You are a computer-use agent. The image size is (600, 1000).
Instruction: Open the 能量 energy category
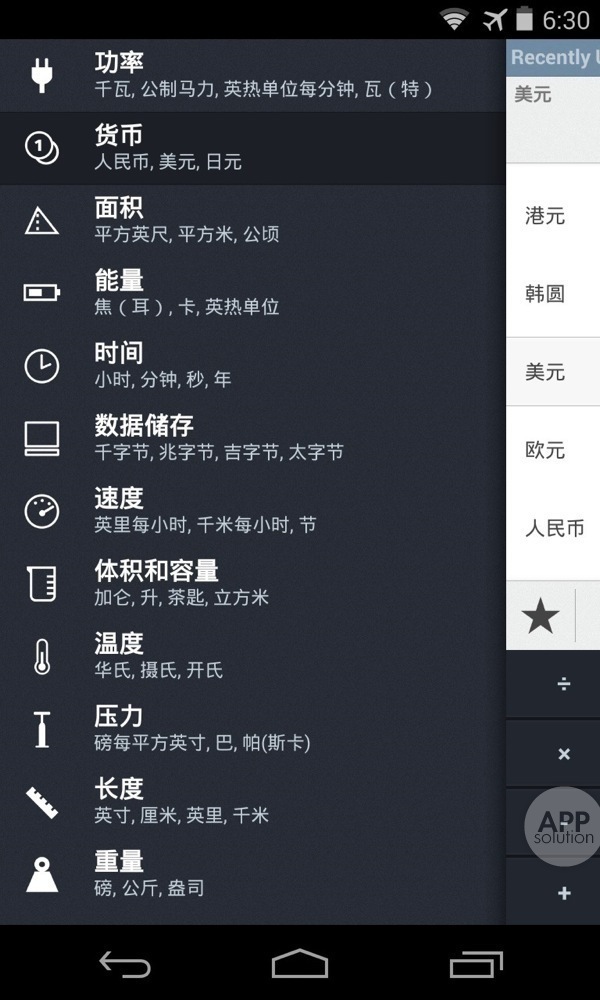[x=250, y=293]
